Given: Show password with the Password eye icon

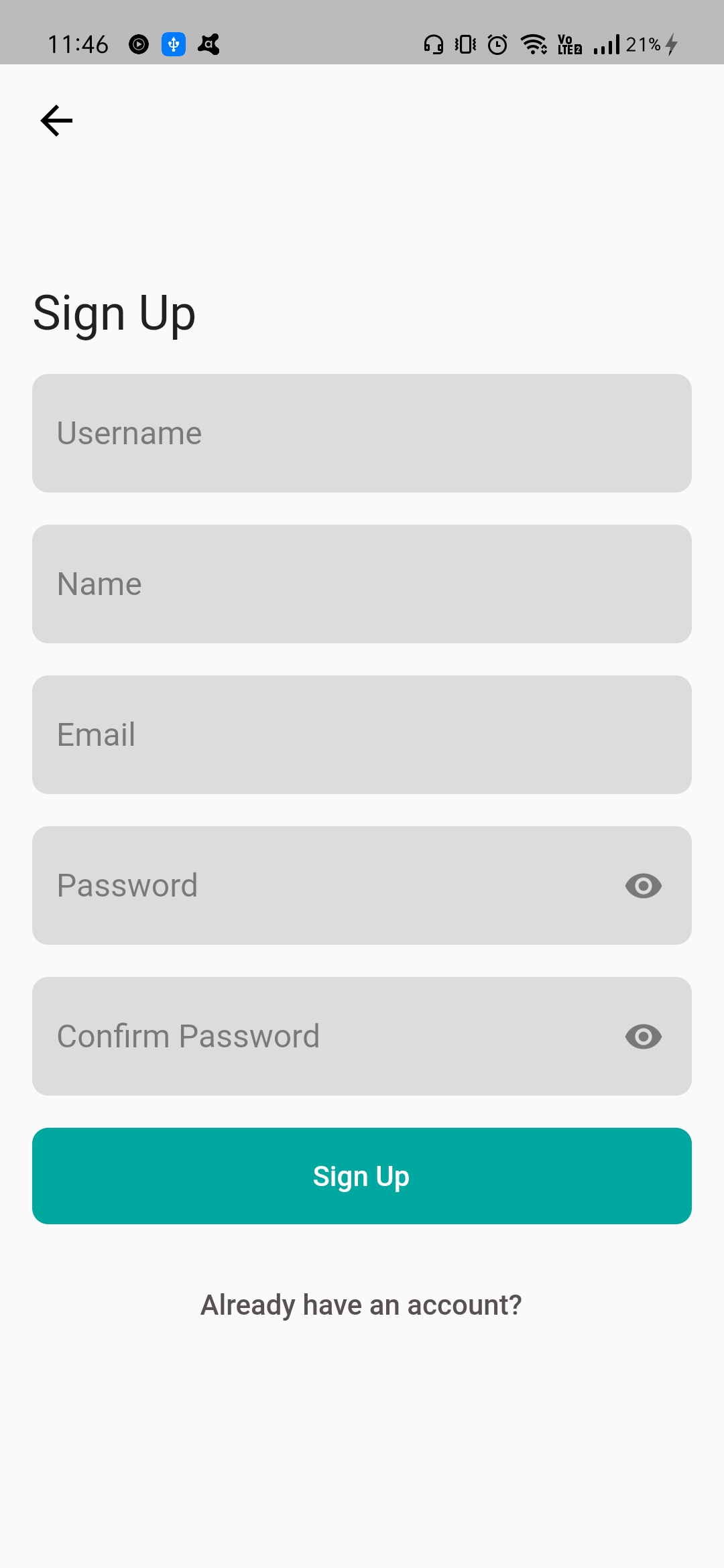Looking at the screenshot, I should [x=644, y=886].
